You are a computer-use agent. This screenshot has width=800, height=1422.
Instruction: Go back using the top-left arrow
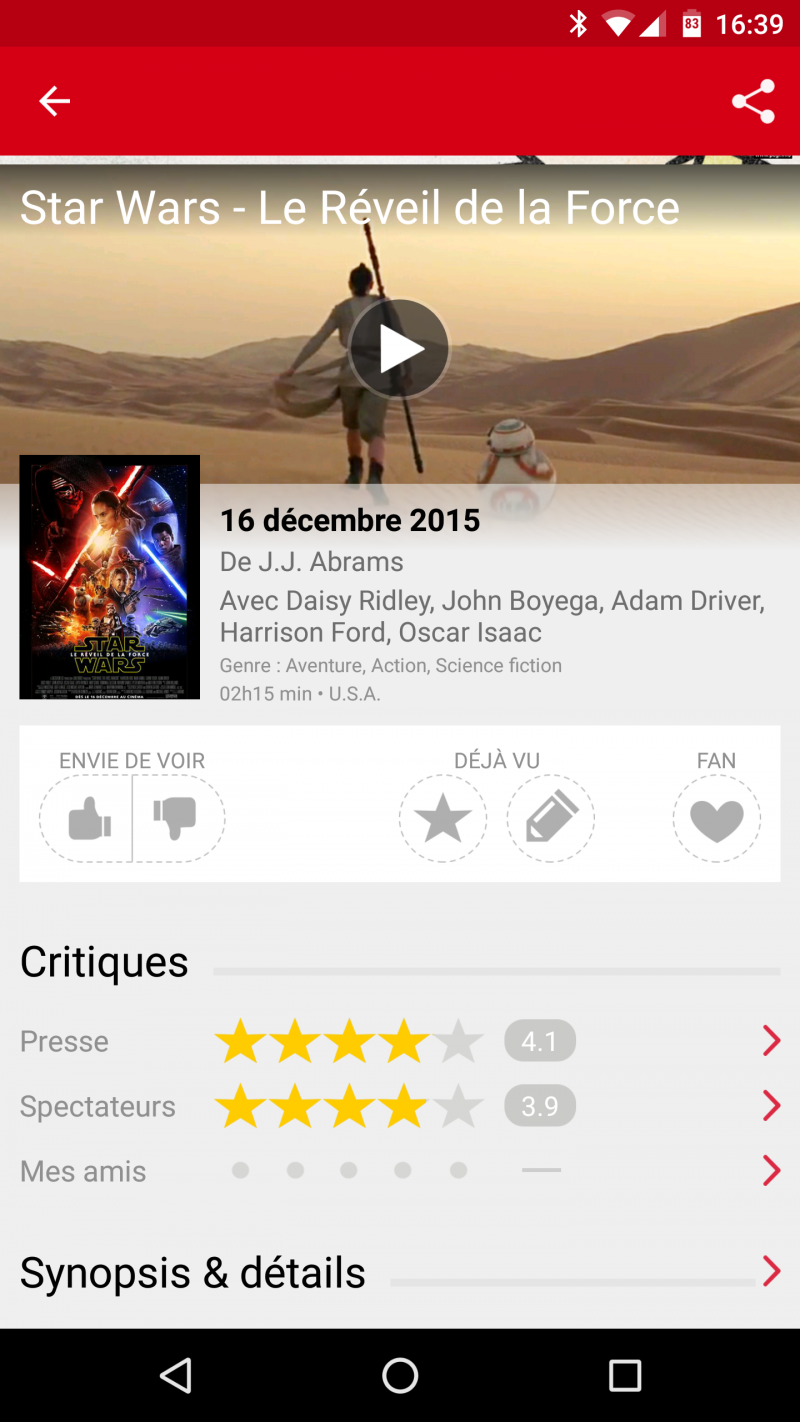(54, 101)
